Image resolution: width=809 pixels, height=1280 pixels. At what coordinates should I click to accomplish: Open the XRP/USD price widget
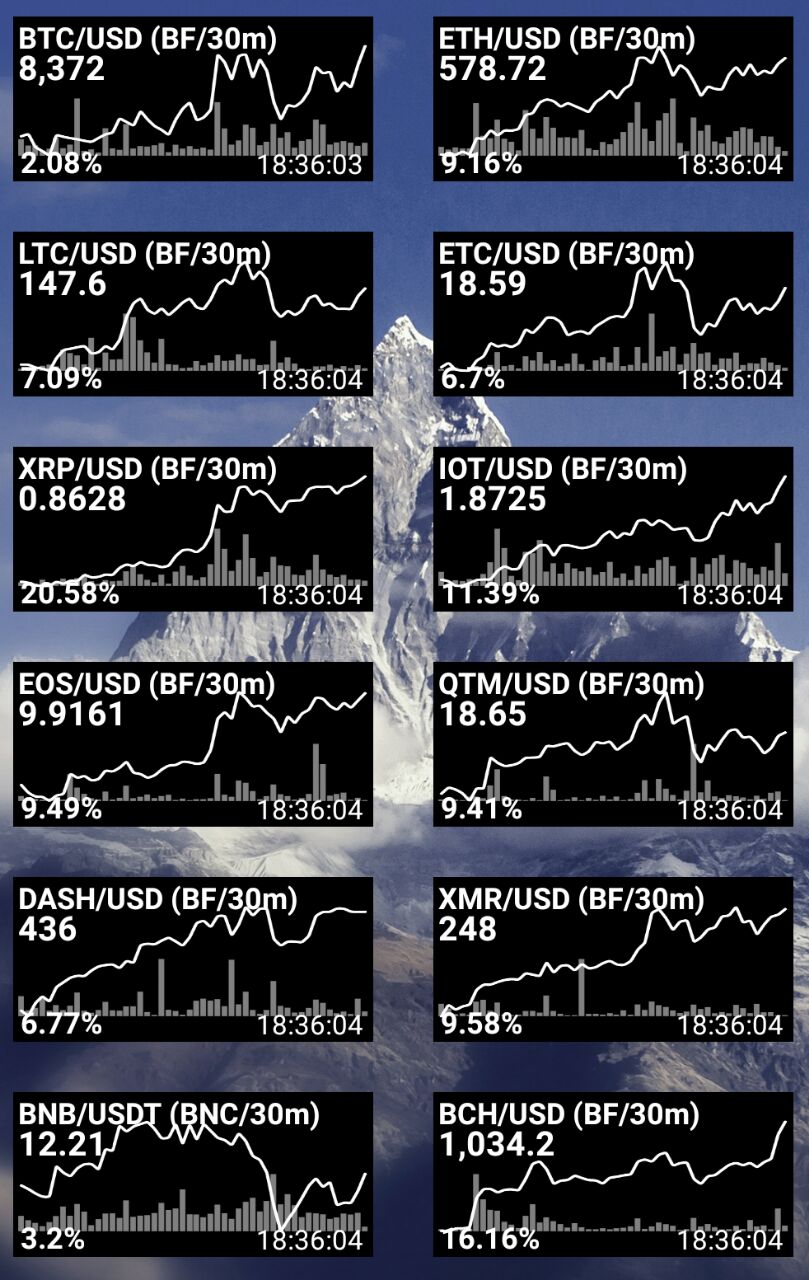point(193,529)
